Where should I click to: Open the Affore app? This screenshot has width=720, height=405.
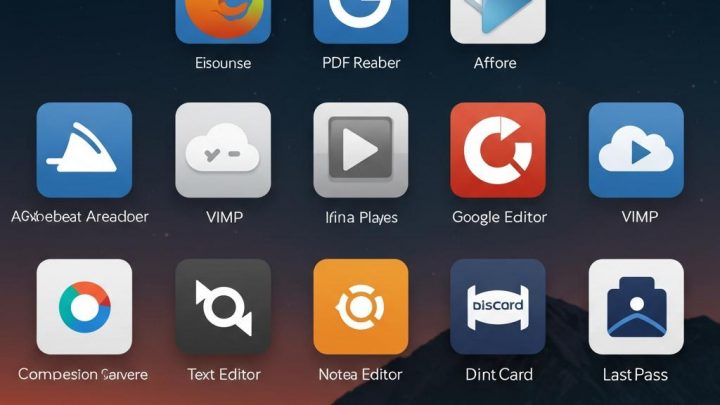[497, 20]
